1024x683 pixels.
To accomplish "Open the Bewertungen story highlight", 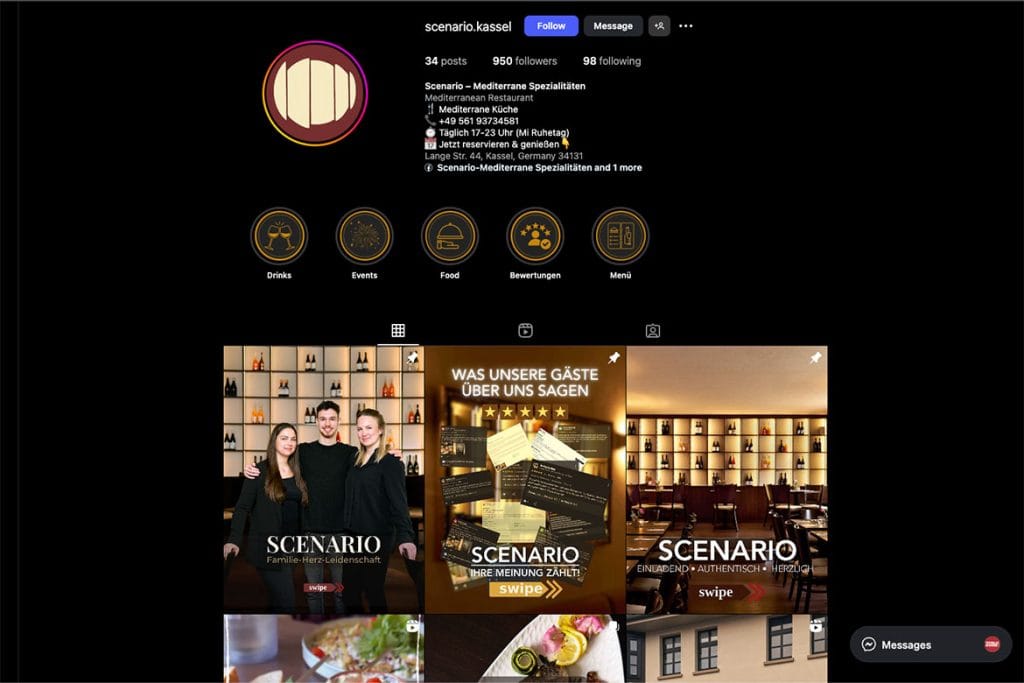I will click(x=535, y=236).
